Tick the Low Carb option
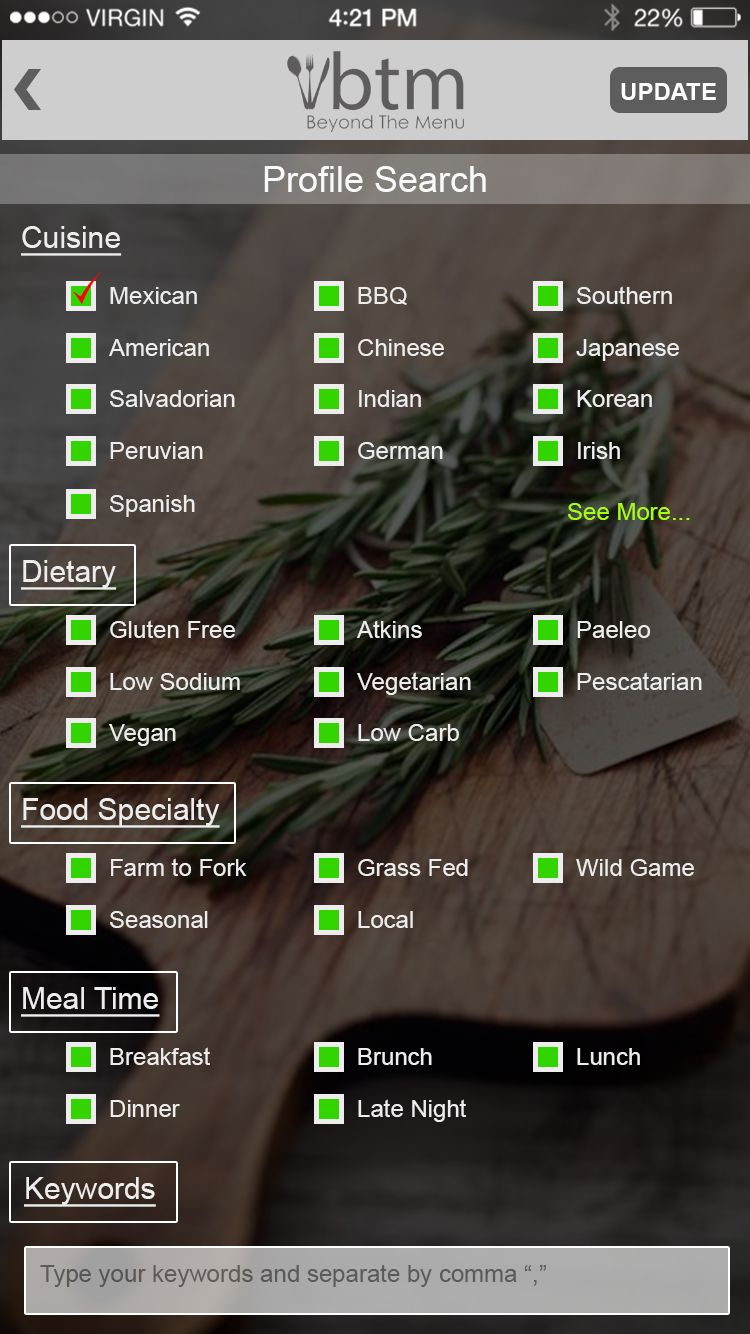This screenshot has height=1334, width=750. pyautogui.click(x=329, y=733)
